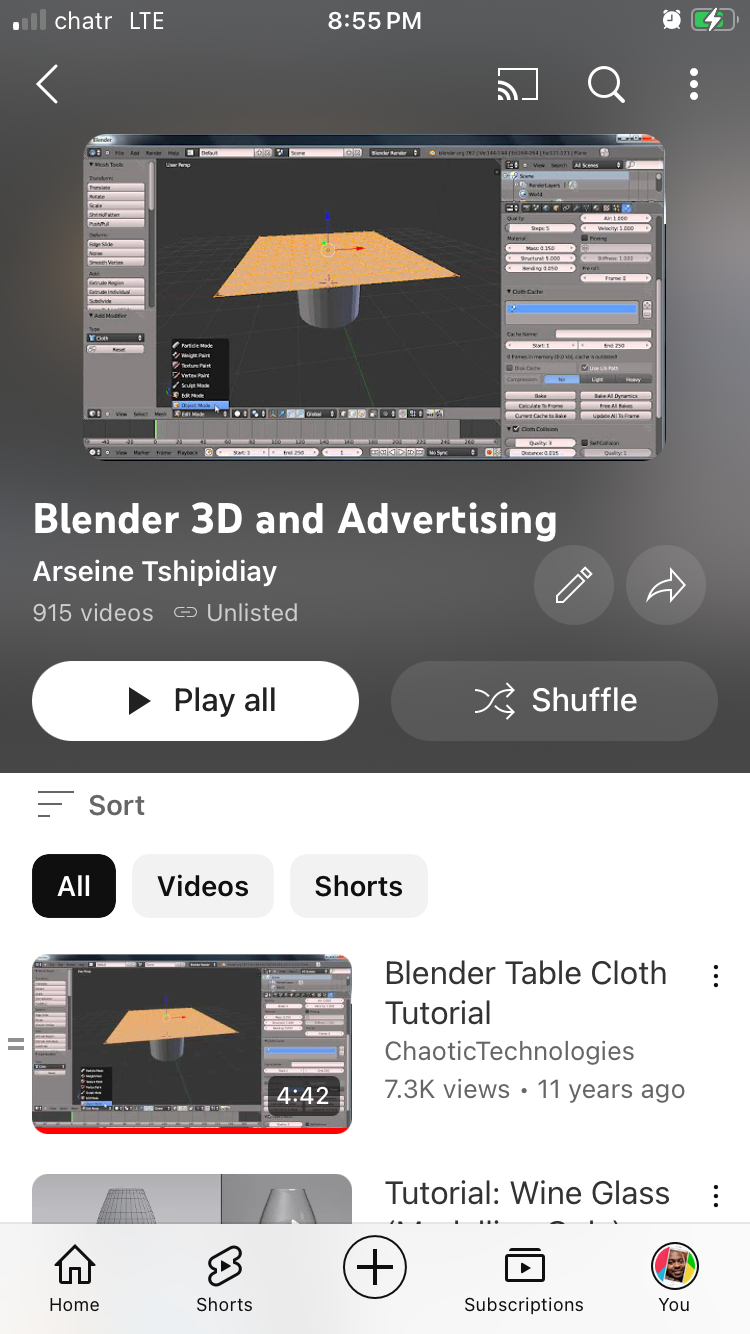The image size is (750, 1334).
Task: Tap Play all button
Action: click(x=195, y=700)
